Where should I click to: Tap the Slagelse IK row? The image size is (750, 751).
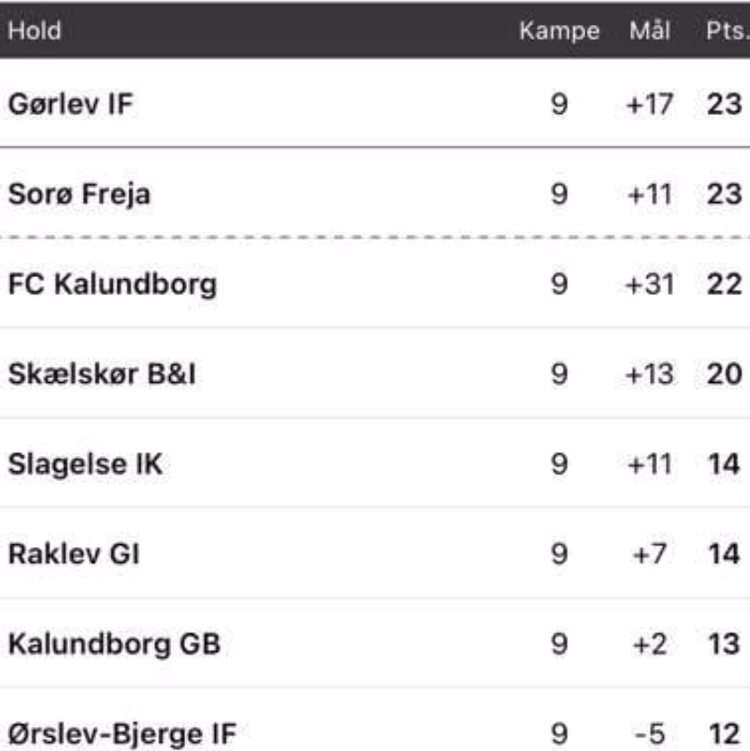(x=85, y=464)
